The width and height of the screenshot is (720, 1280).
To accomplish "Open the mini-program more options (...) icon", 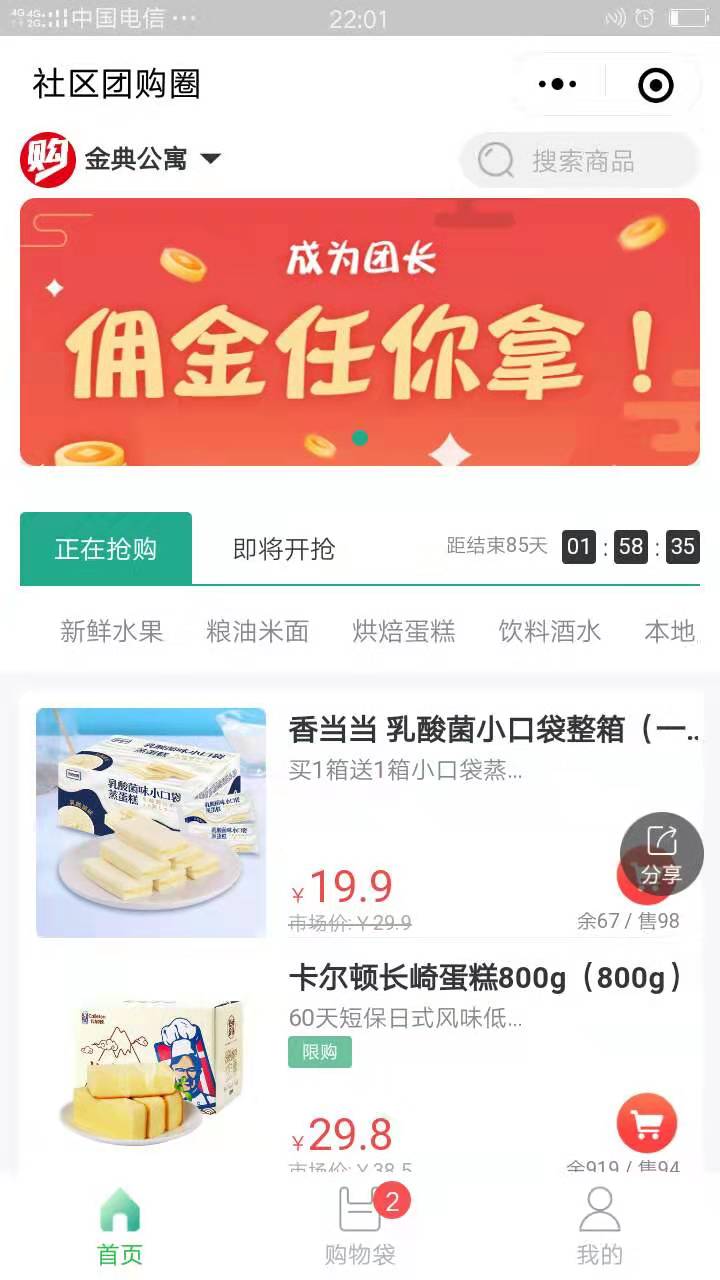I will (558, 84).
